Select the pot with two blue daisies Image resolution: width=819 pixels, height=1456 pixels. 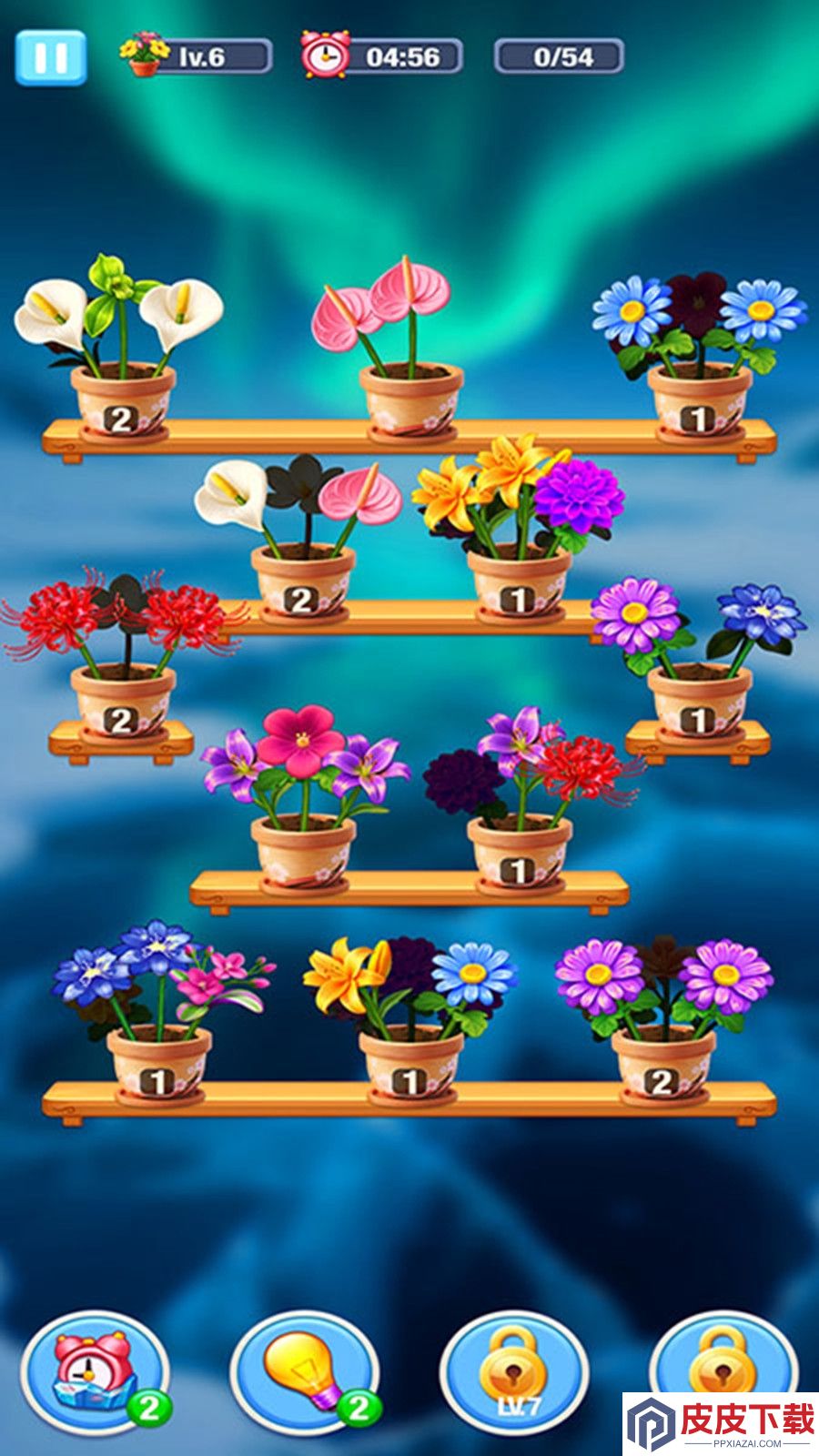pos(699,355)
